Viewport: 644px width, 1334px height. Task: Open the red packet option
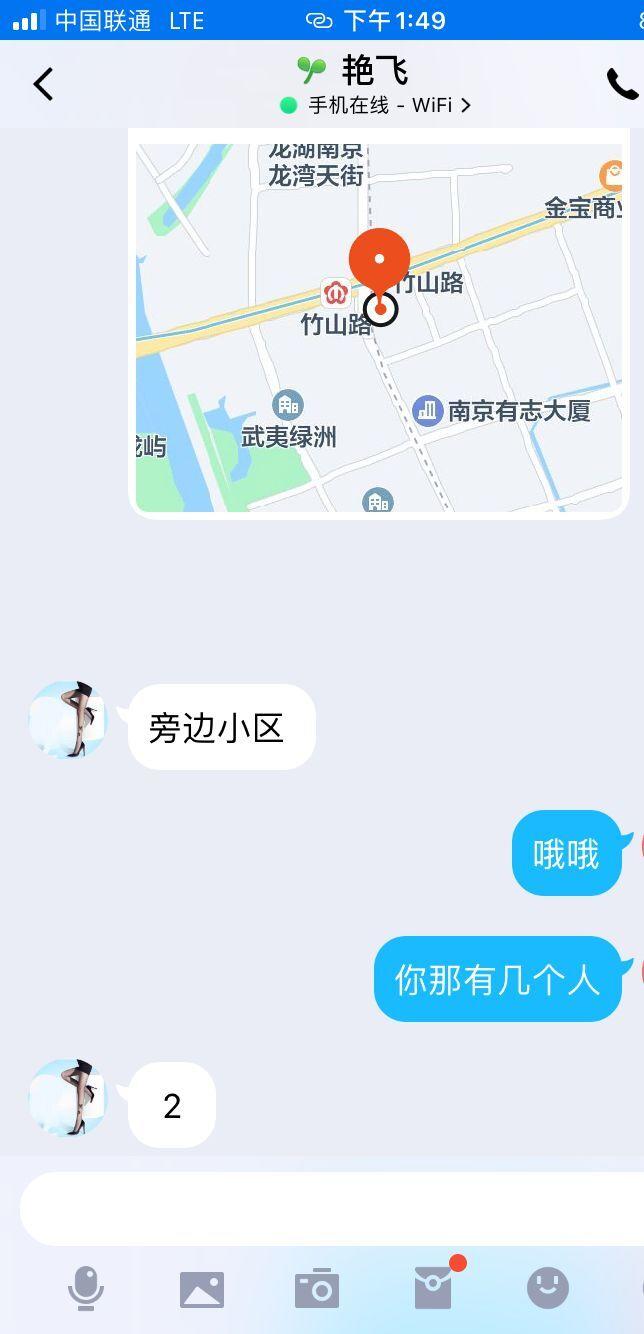434,1288
